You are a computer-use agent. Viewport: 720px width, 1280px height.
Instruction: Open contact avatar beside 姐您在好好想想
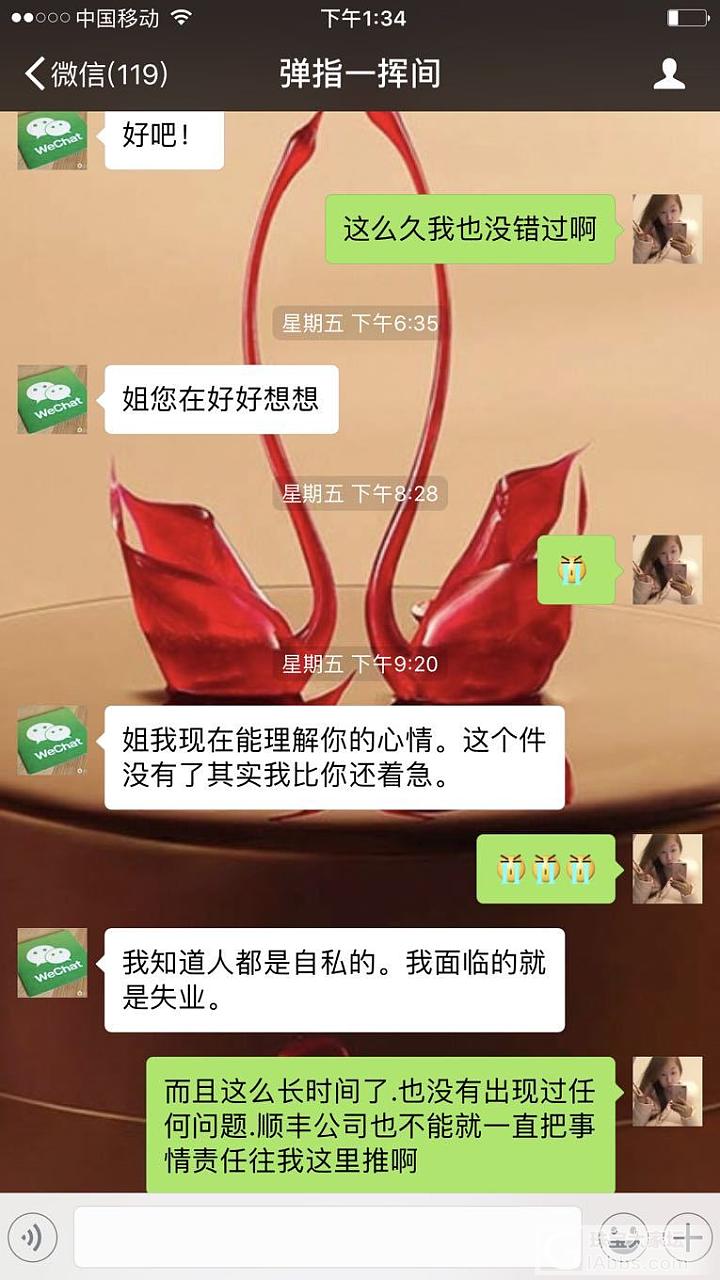(52, 399)
